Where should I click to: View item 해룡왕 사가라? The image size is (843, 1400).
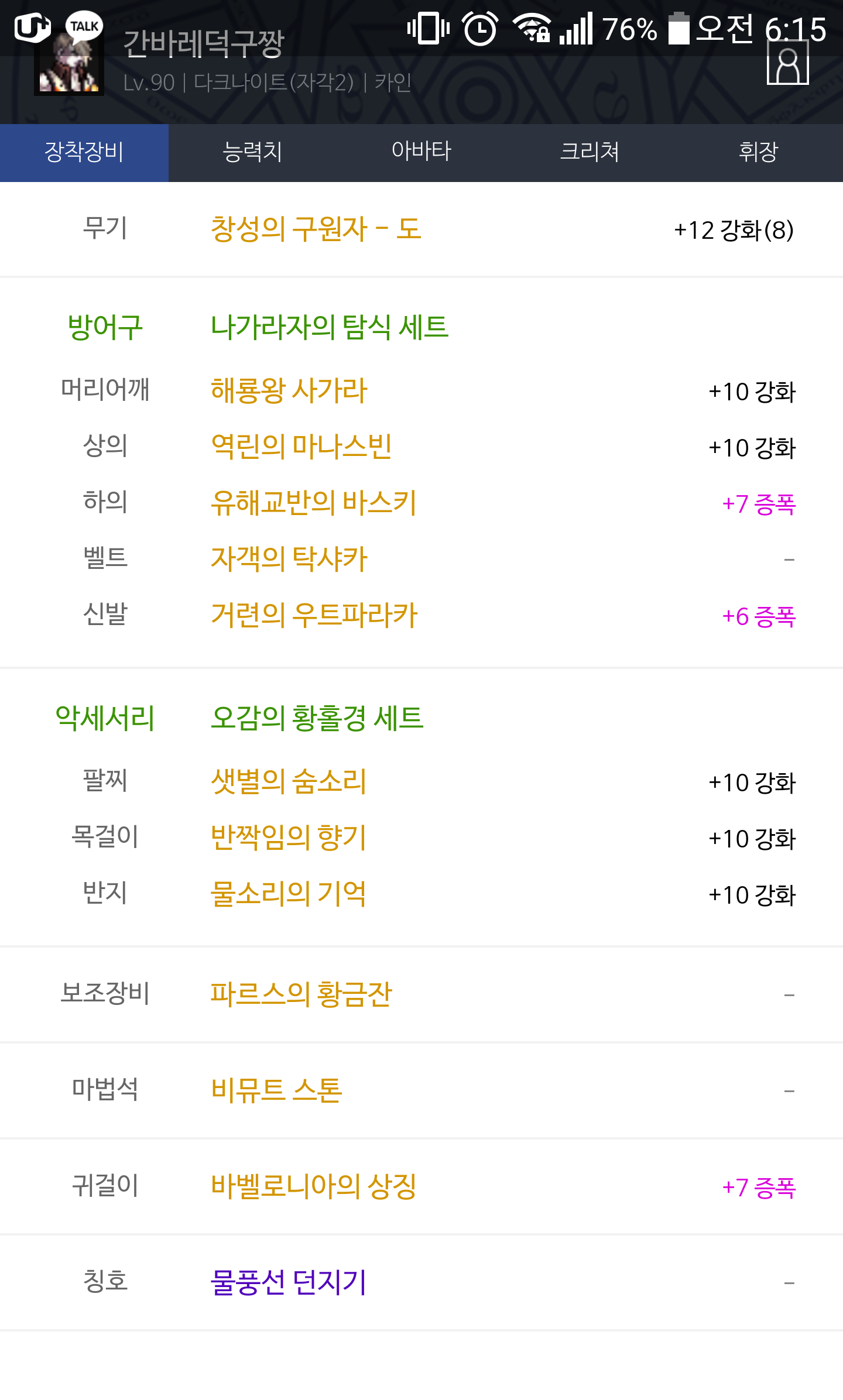[x=289, y=390]
